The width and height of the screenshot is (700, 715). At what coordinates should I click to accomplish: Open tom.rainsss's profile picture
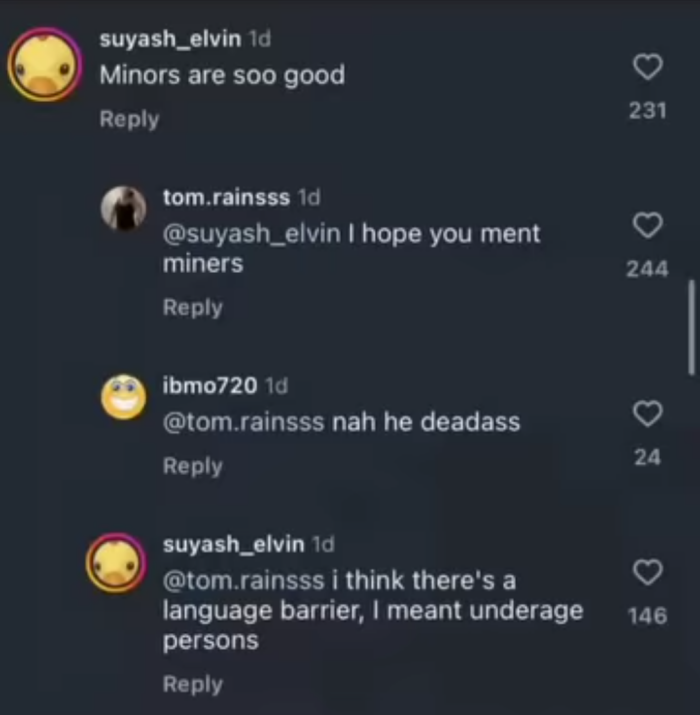(x=124, y=208)
